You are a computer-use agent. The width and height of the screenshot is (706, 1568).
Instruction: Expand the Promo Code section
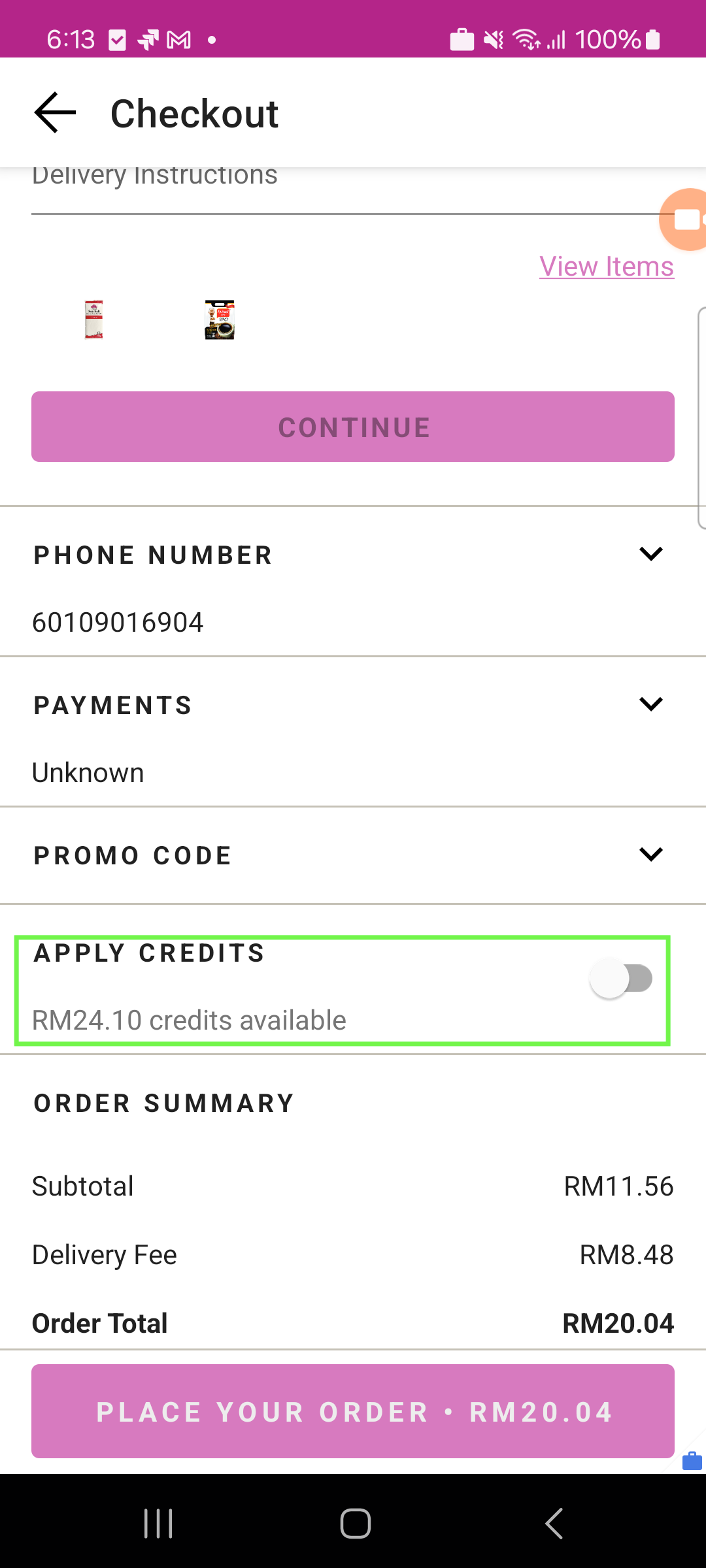point(650,855)
